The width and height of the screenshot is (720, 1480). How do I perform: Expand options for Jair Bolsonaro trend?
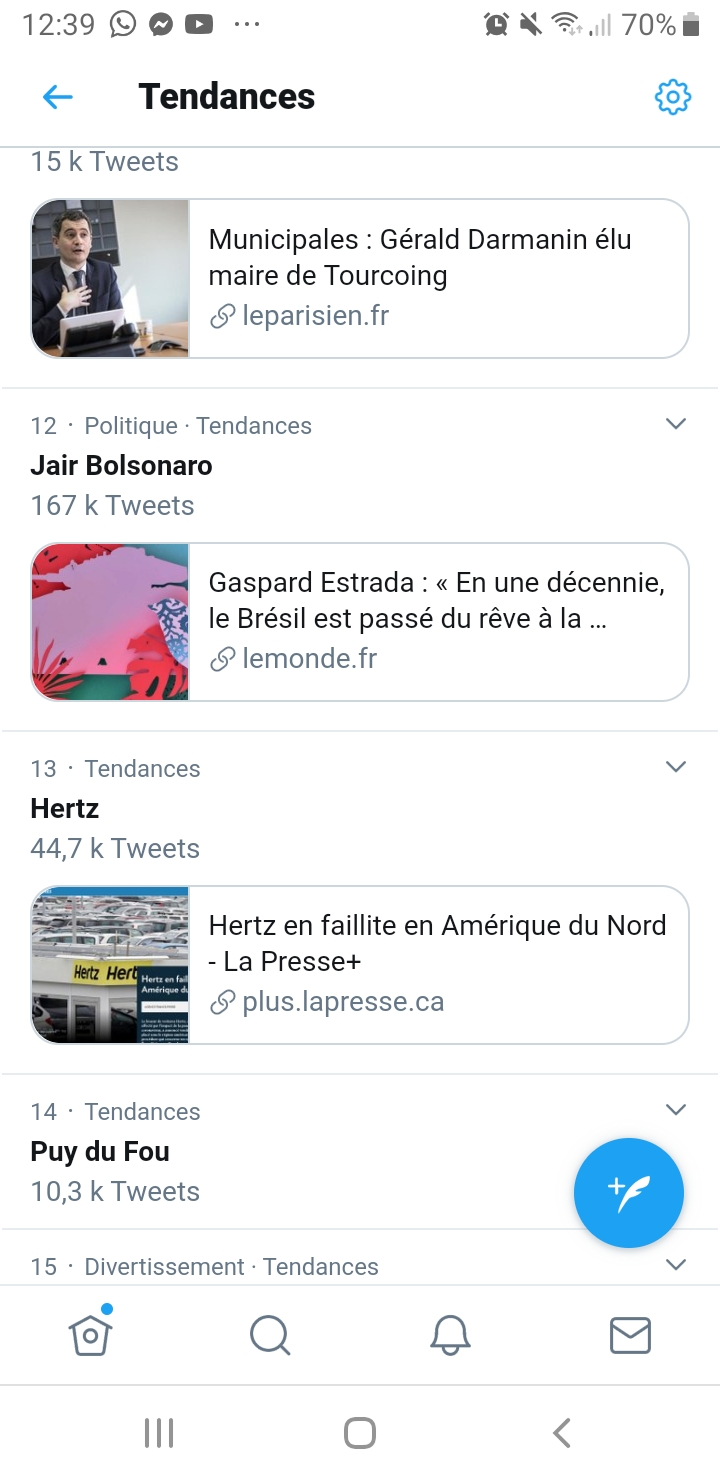click(676, 424)
